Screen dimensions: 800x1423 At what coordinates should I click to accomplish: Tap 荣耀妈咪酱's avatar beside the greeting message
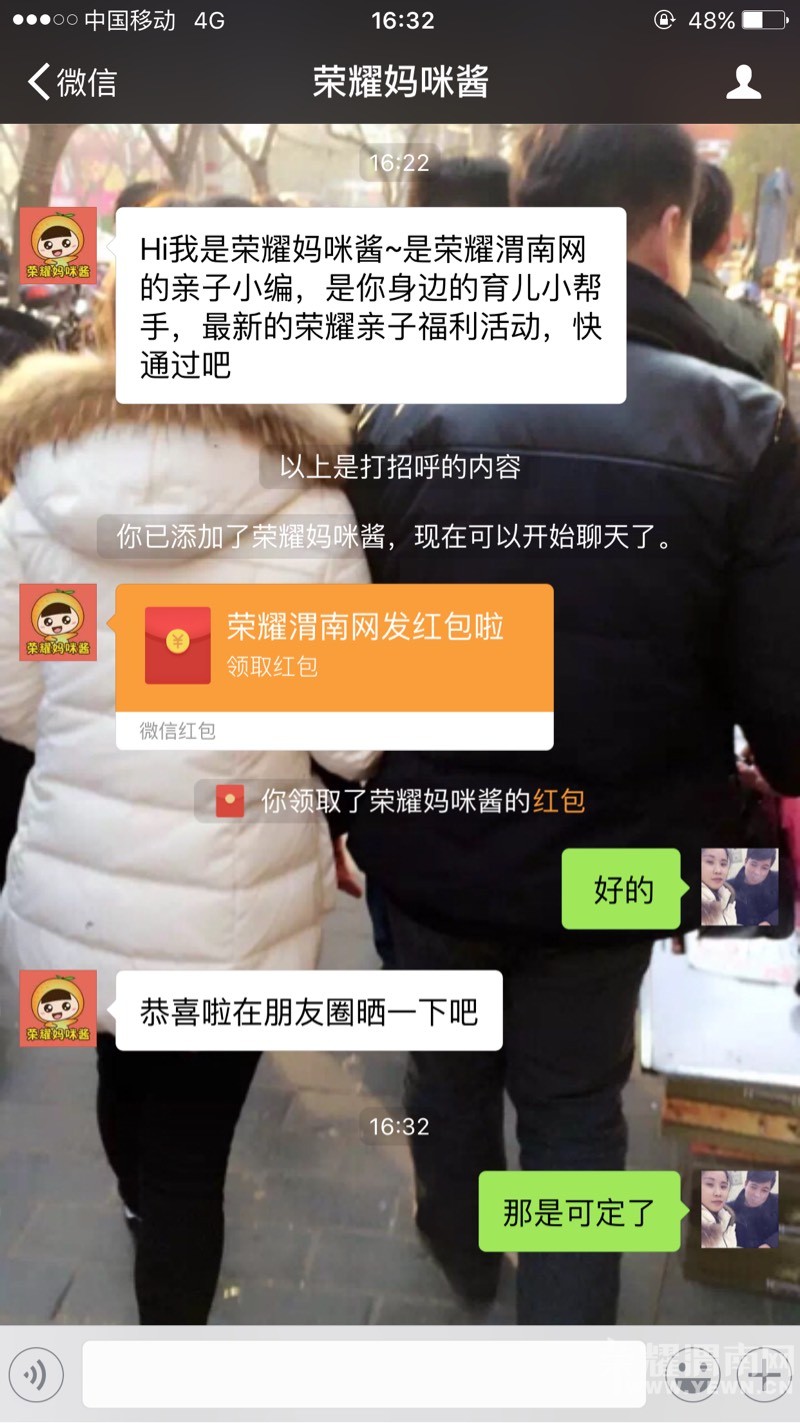tap(58, 246)
